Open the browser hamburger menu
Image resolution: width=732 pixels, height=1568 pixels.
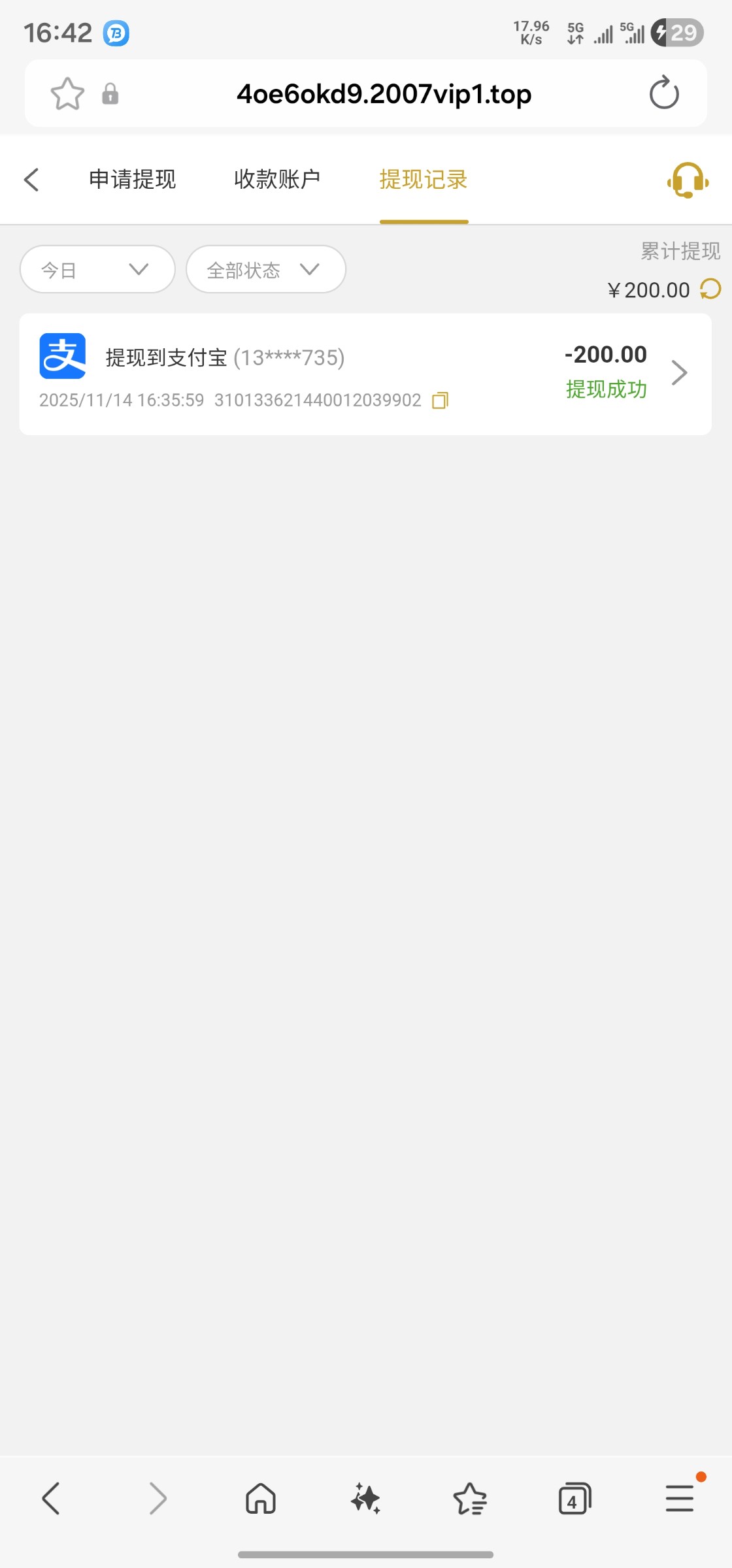680,1498
